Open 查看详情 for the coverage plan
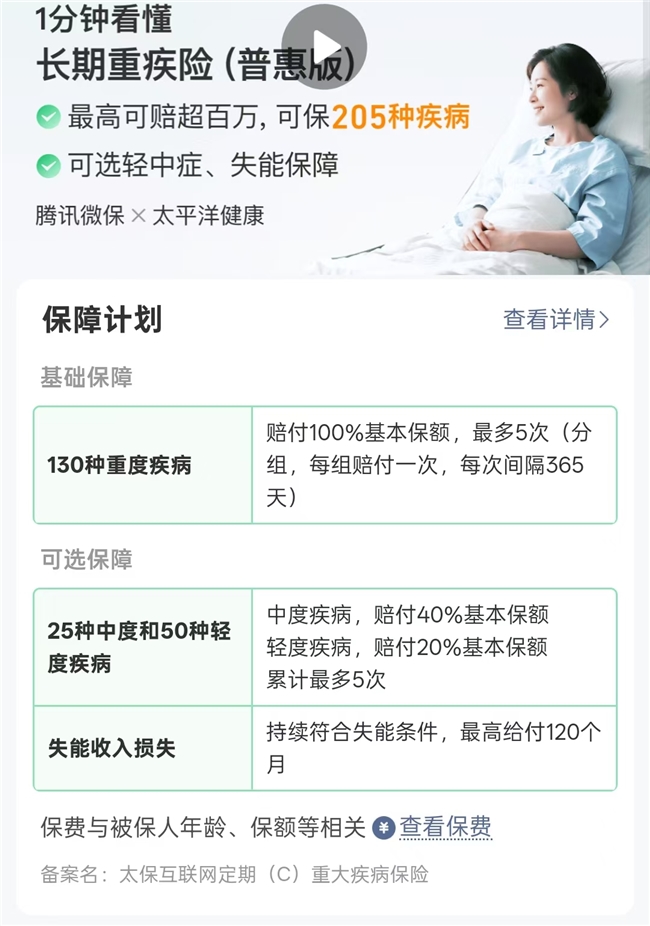 556,320
